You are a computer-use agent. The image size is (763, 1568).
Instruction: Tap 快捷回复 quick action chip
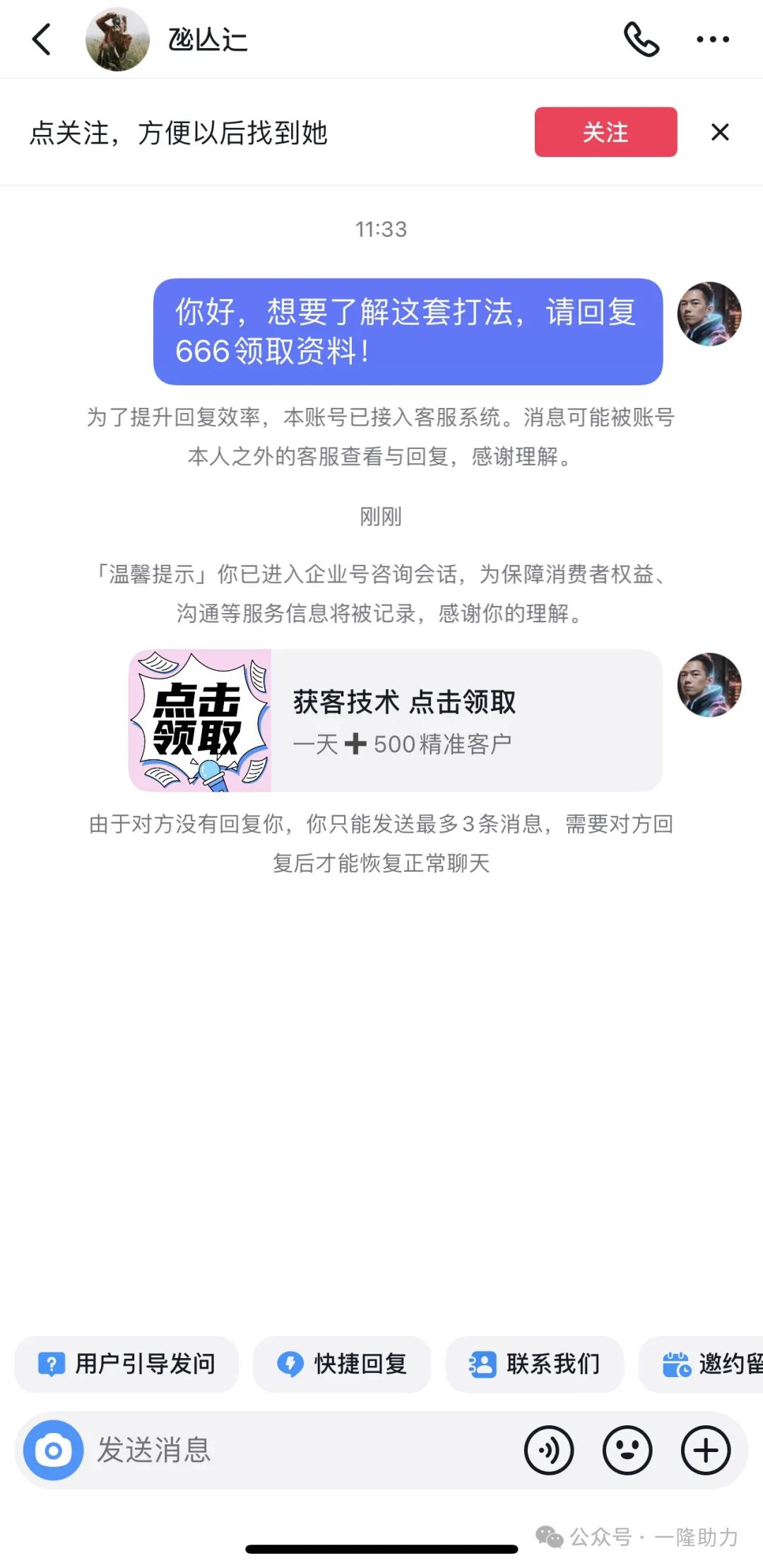[x=342, y=1365]
